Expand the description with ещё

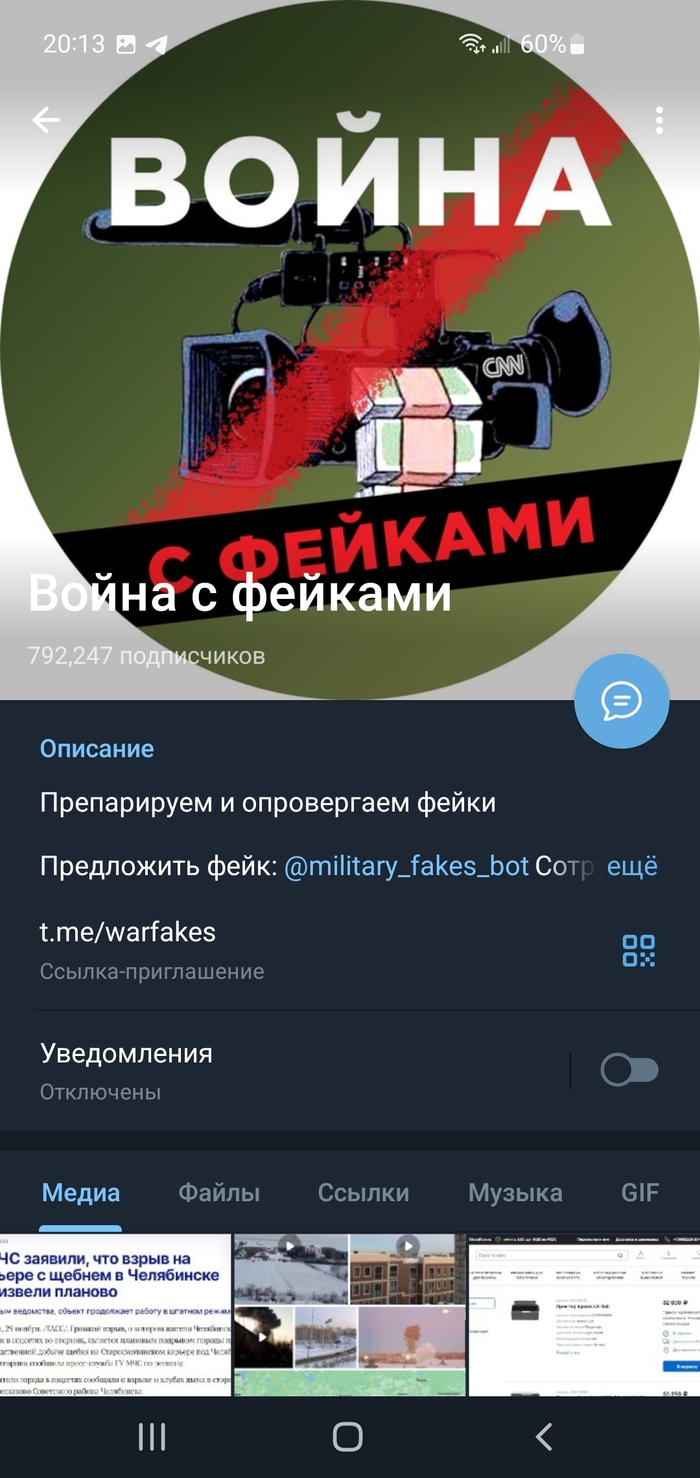point(633,866)
